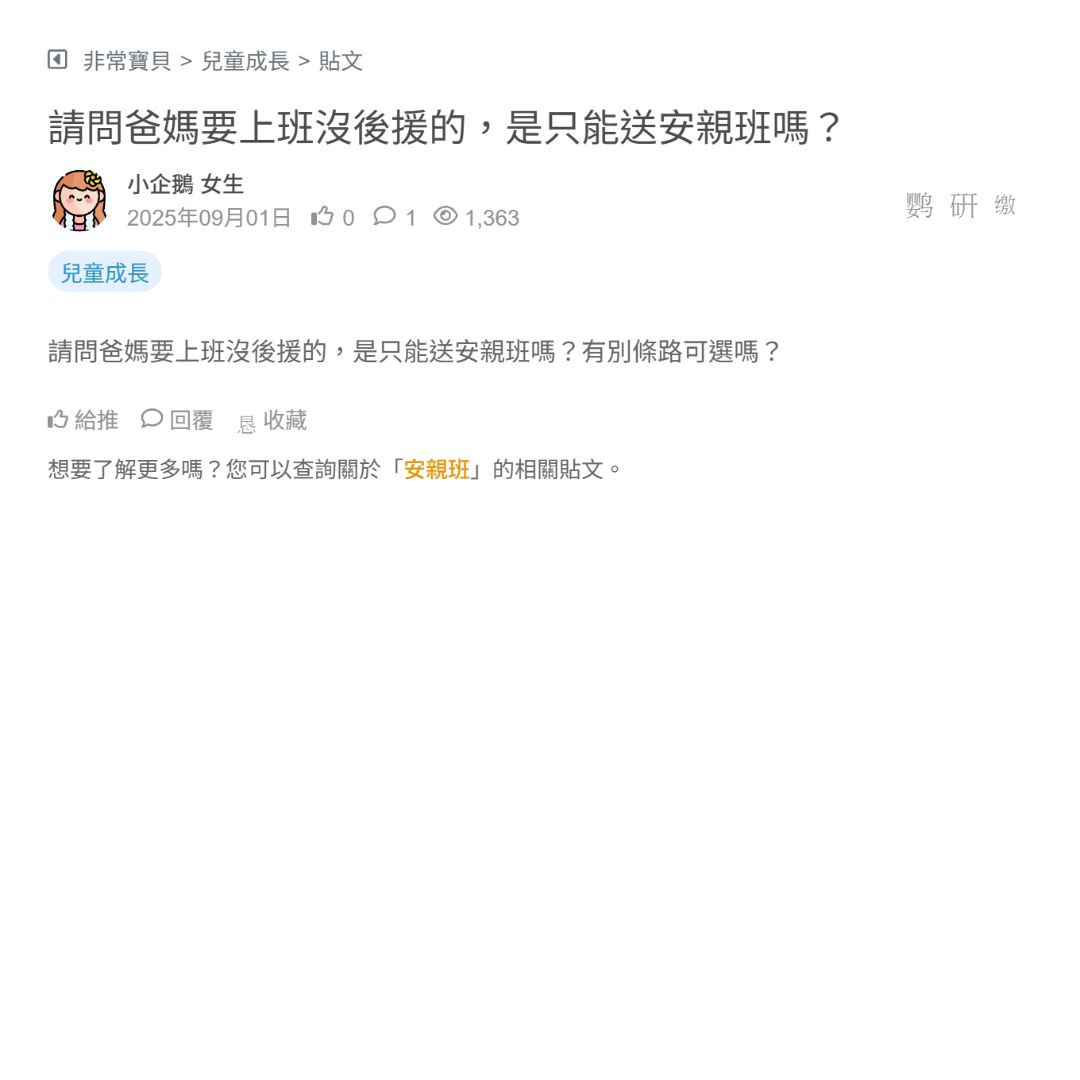View 小企鵝's profile avatar
Screen dimensions: 1080x1080
coord(79,200)
